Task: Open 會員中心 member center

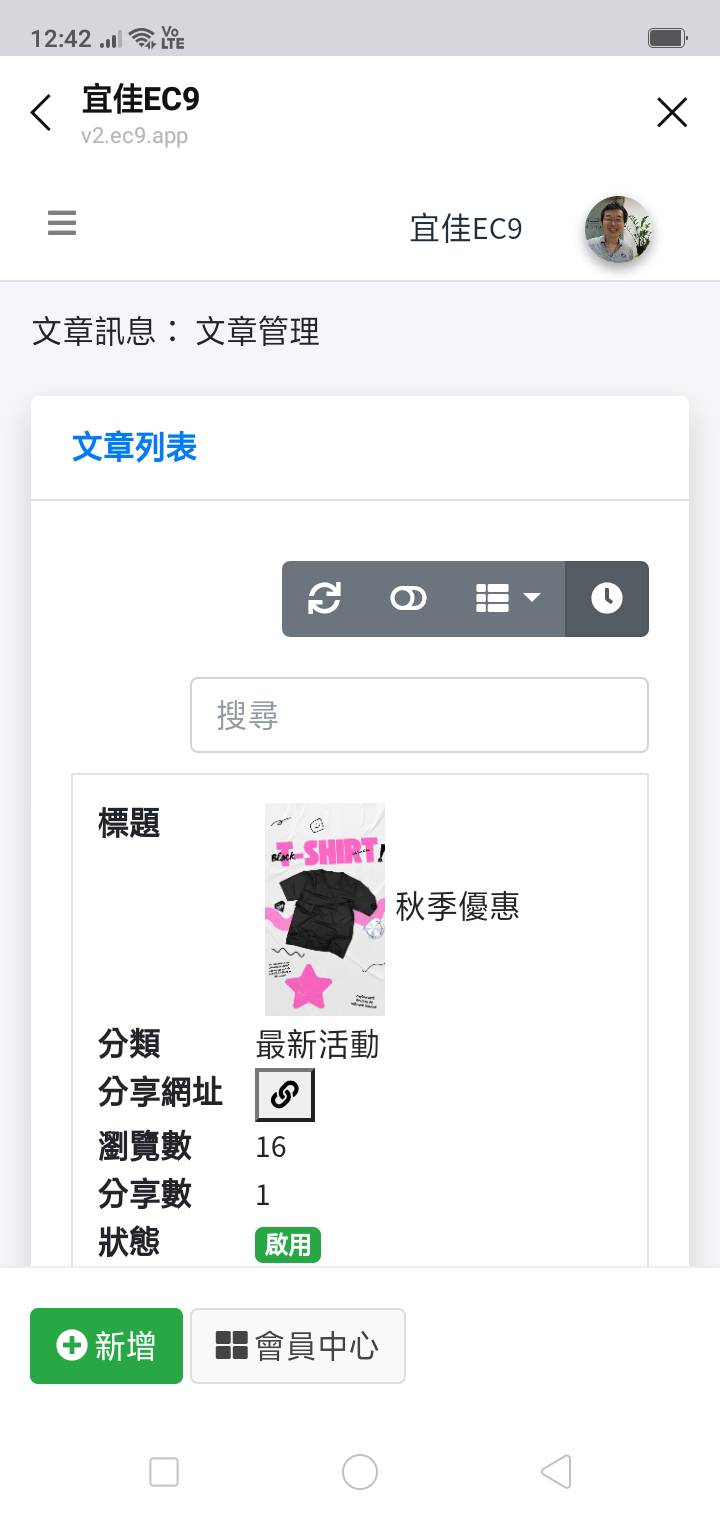Action: 297,1346
